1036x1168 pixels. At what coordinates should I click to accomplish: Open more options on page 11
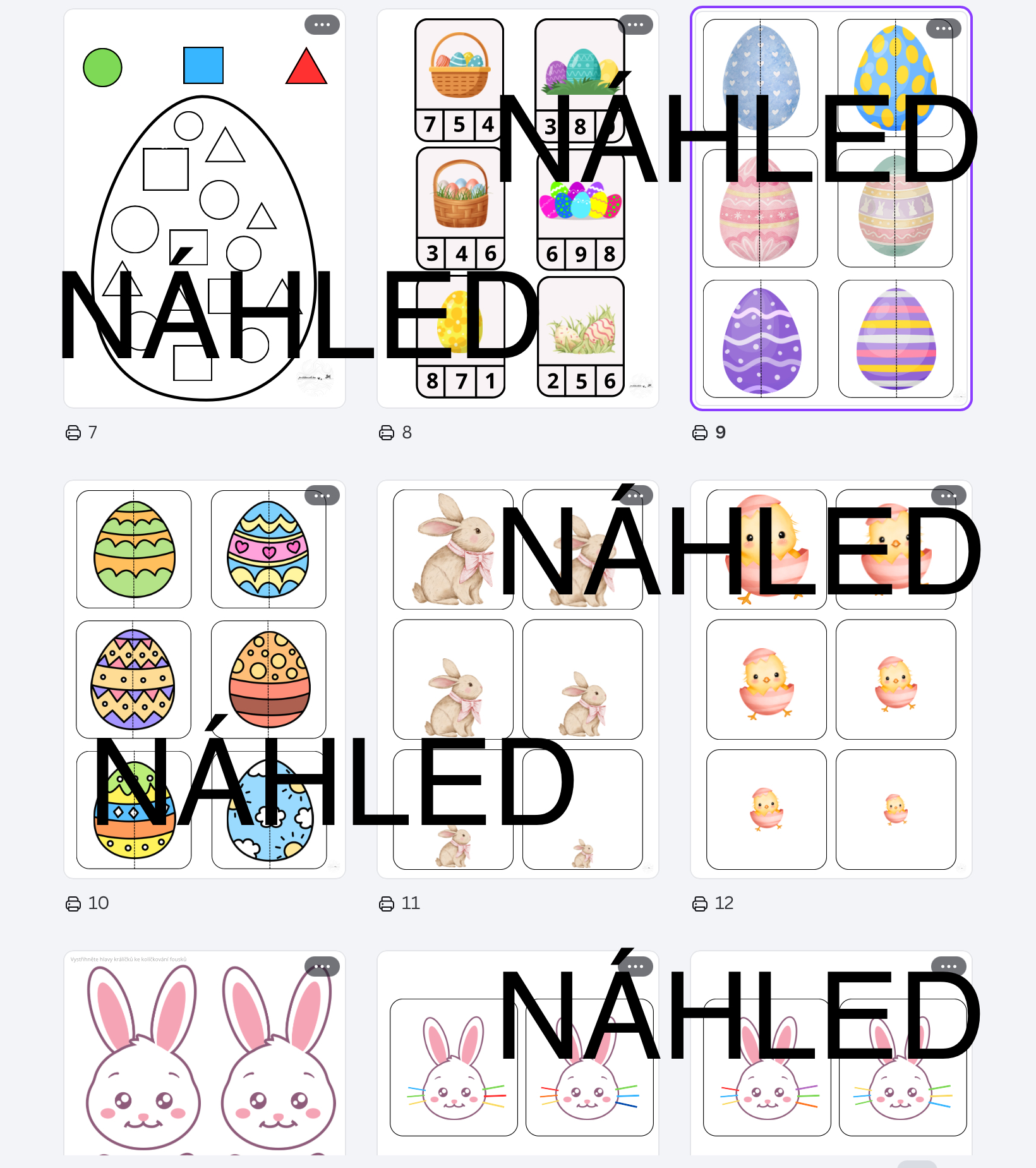[x=635, y=496]
